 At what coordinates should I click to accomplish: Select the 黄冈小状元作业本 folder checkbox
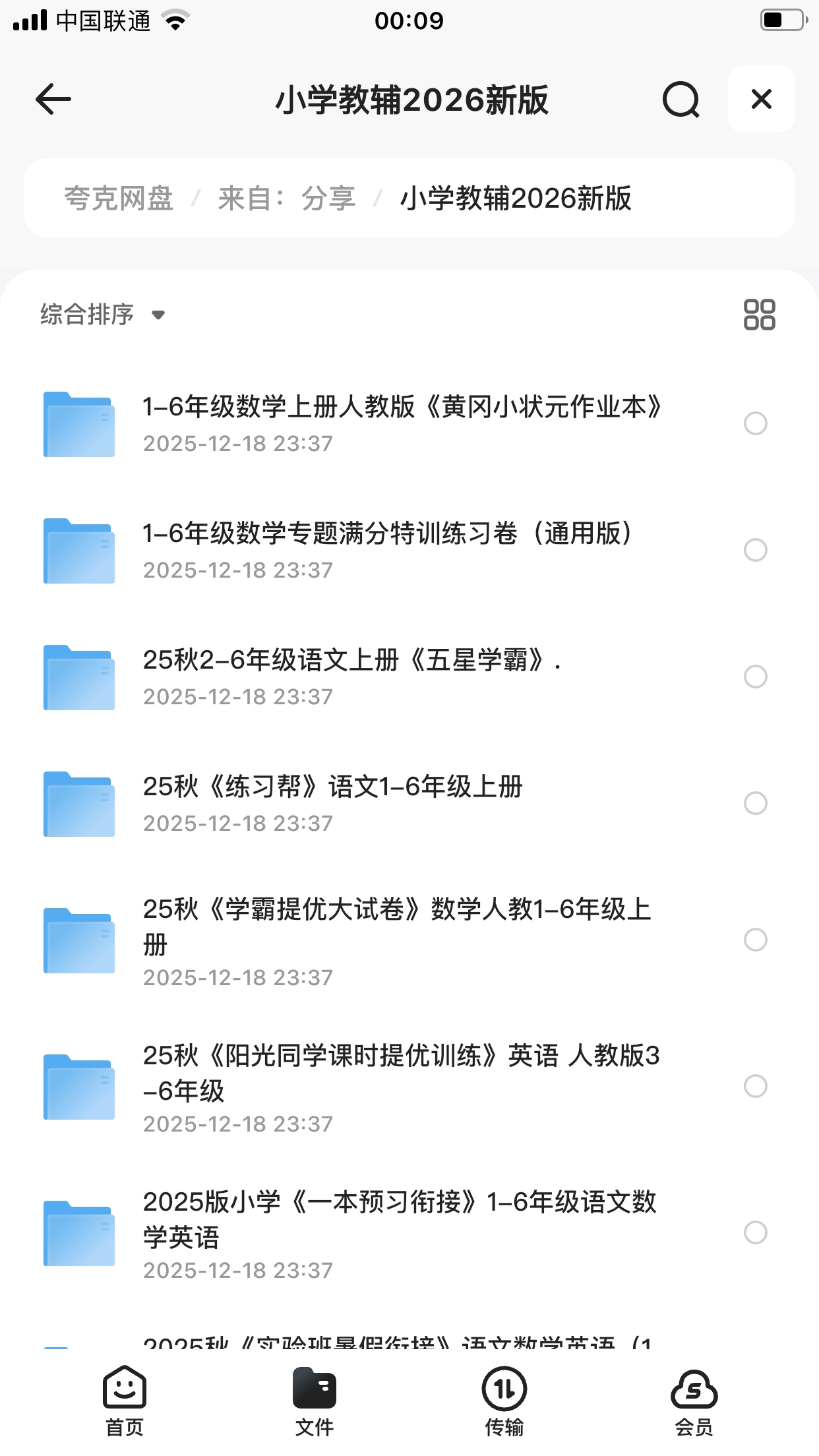coord(755,423)
